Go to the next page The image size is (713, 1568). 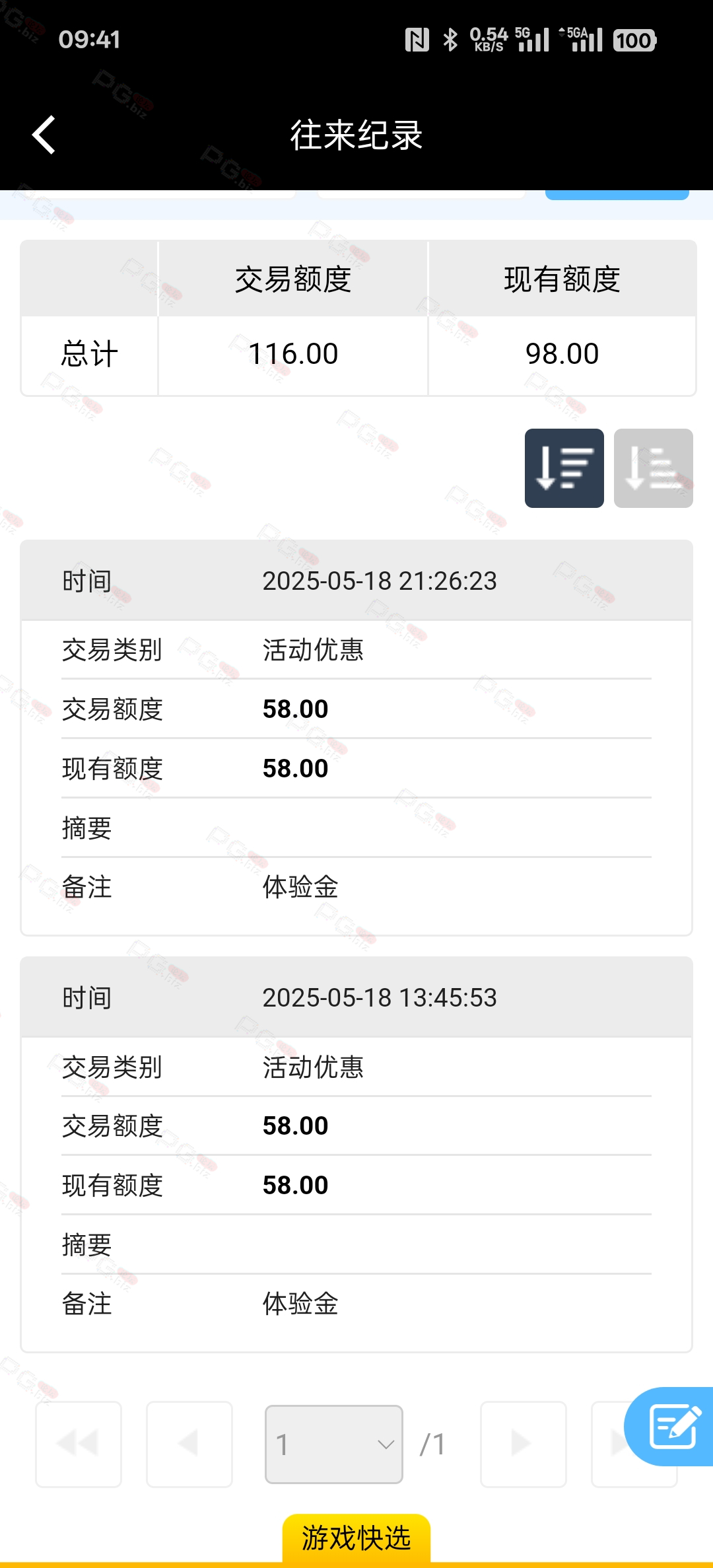click(x=524, y=1444)
